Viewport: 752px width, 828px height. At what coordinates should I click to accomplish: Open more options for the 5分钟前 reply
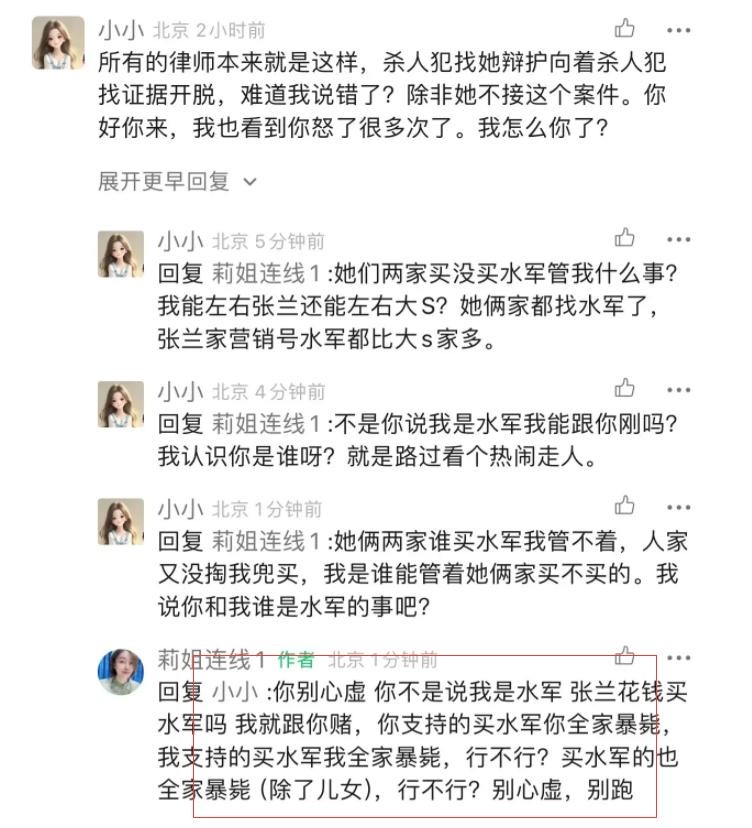679,239
